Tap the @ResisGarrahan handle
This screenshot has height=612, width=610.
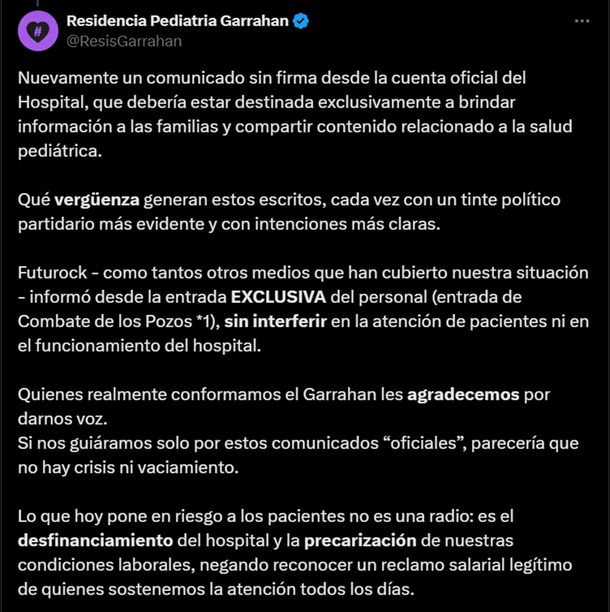pyautogui.click(x=124, y=42)
